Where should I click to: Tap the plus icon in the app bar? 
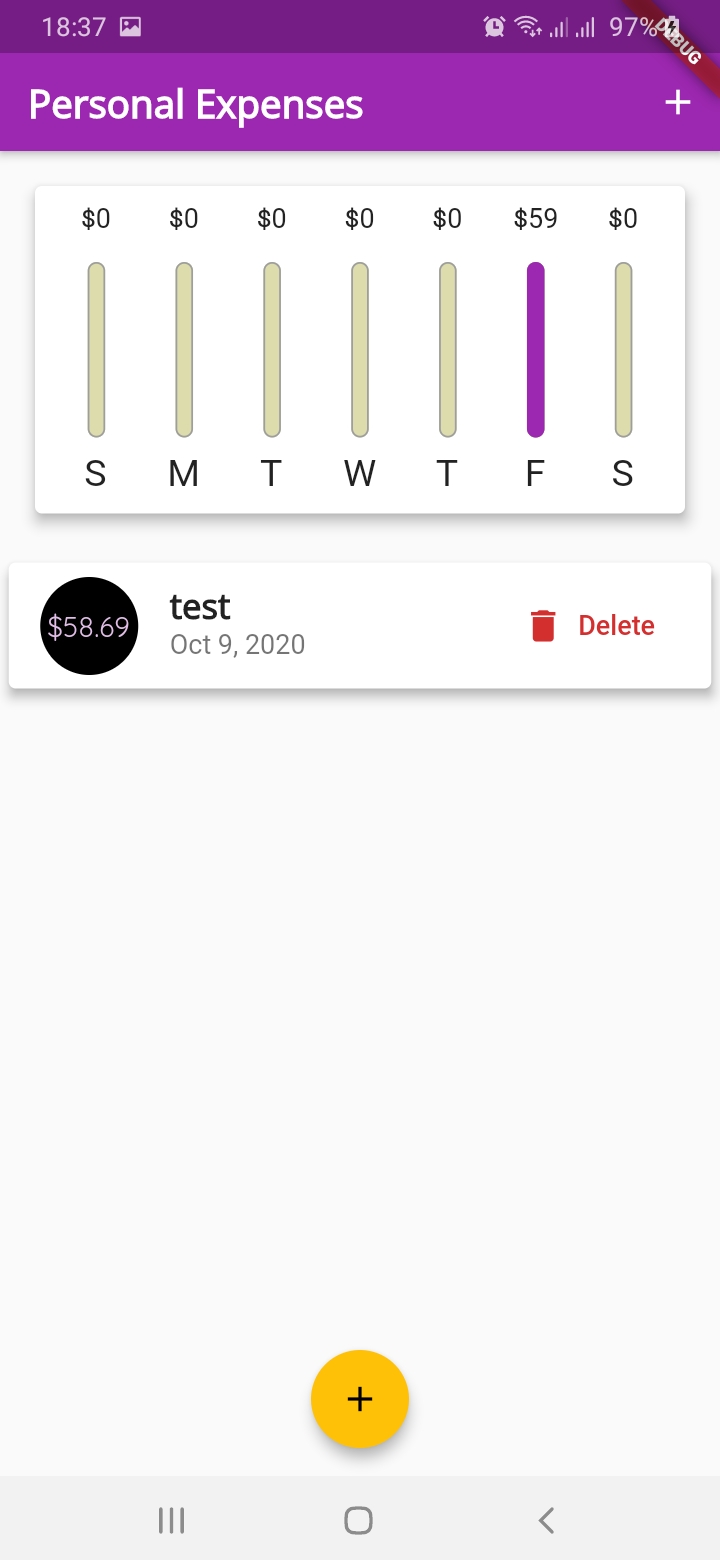pyautogui.click(x=678, y=102)
